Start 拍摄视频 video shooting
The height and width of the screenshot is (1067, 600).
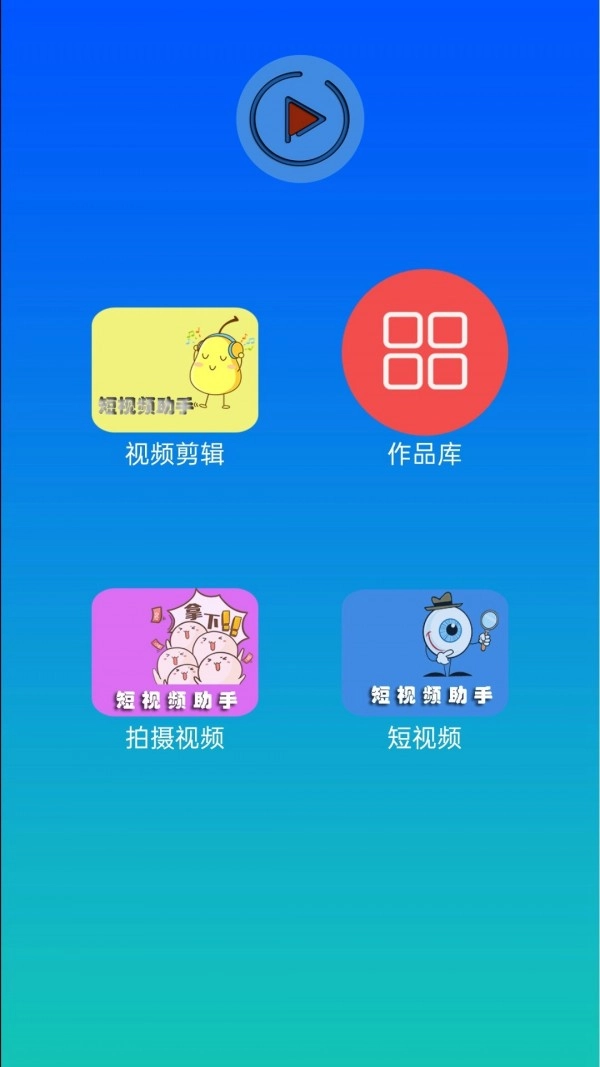point(175,652)
